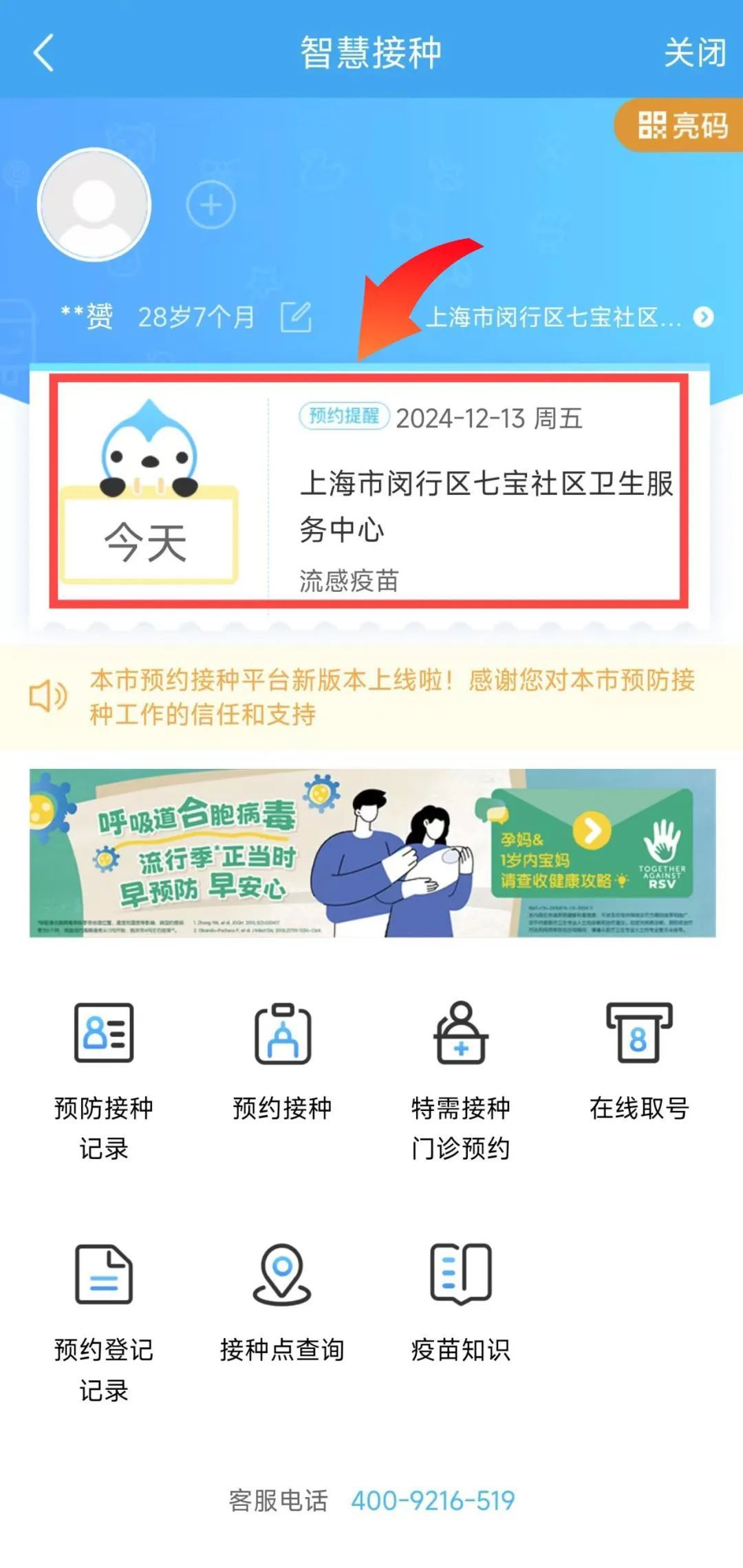The image size is (743, 1568).
Task: Open 接种点查询 location search
Action: (283, 1301)
